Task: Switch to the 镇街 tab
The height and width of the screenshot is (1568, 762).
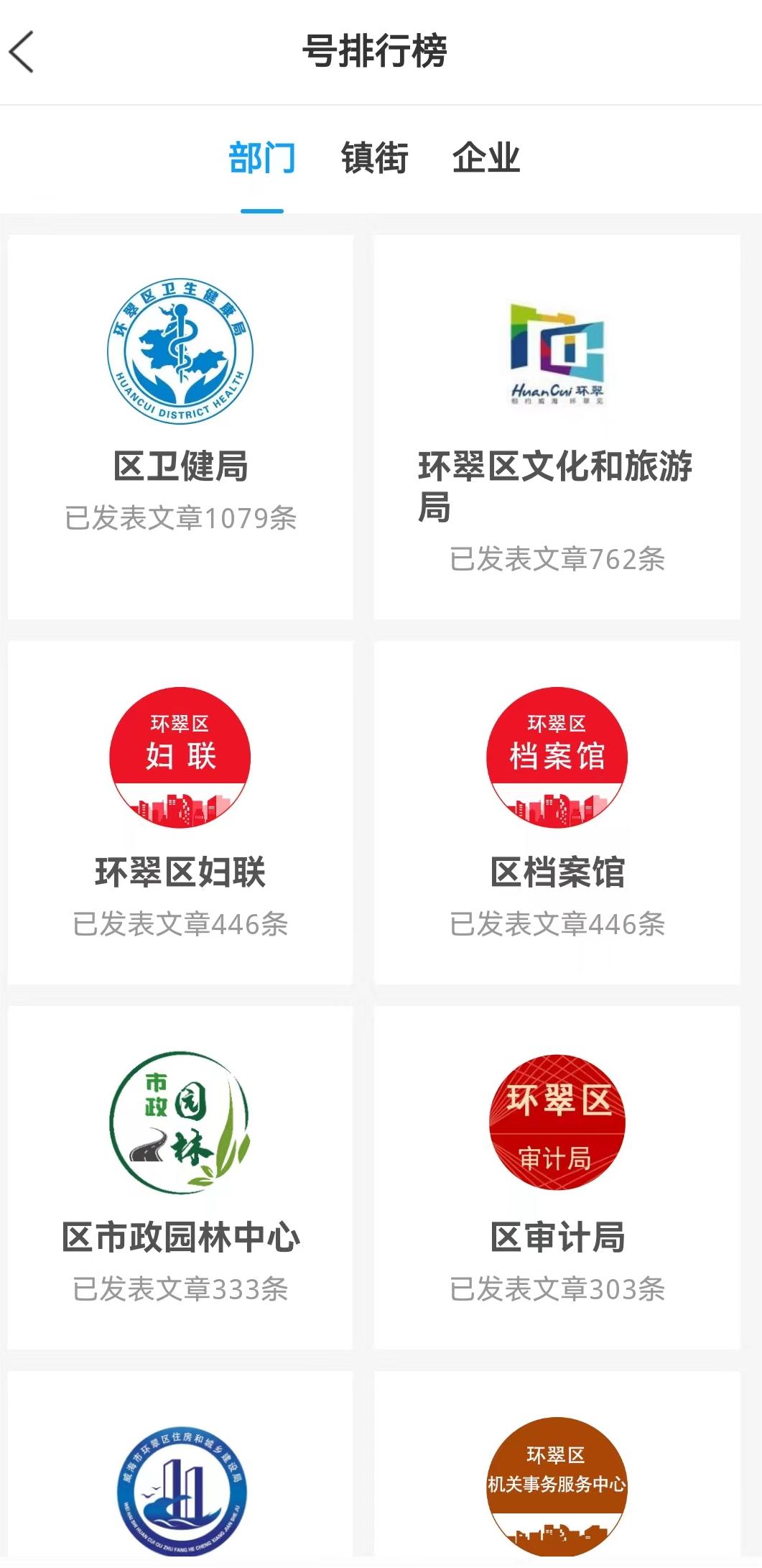Action: (374, 158)
